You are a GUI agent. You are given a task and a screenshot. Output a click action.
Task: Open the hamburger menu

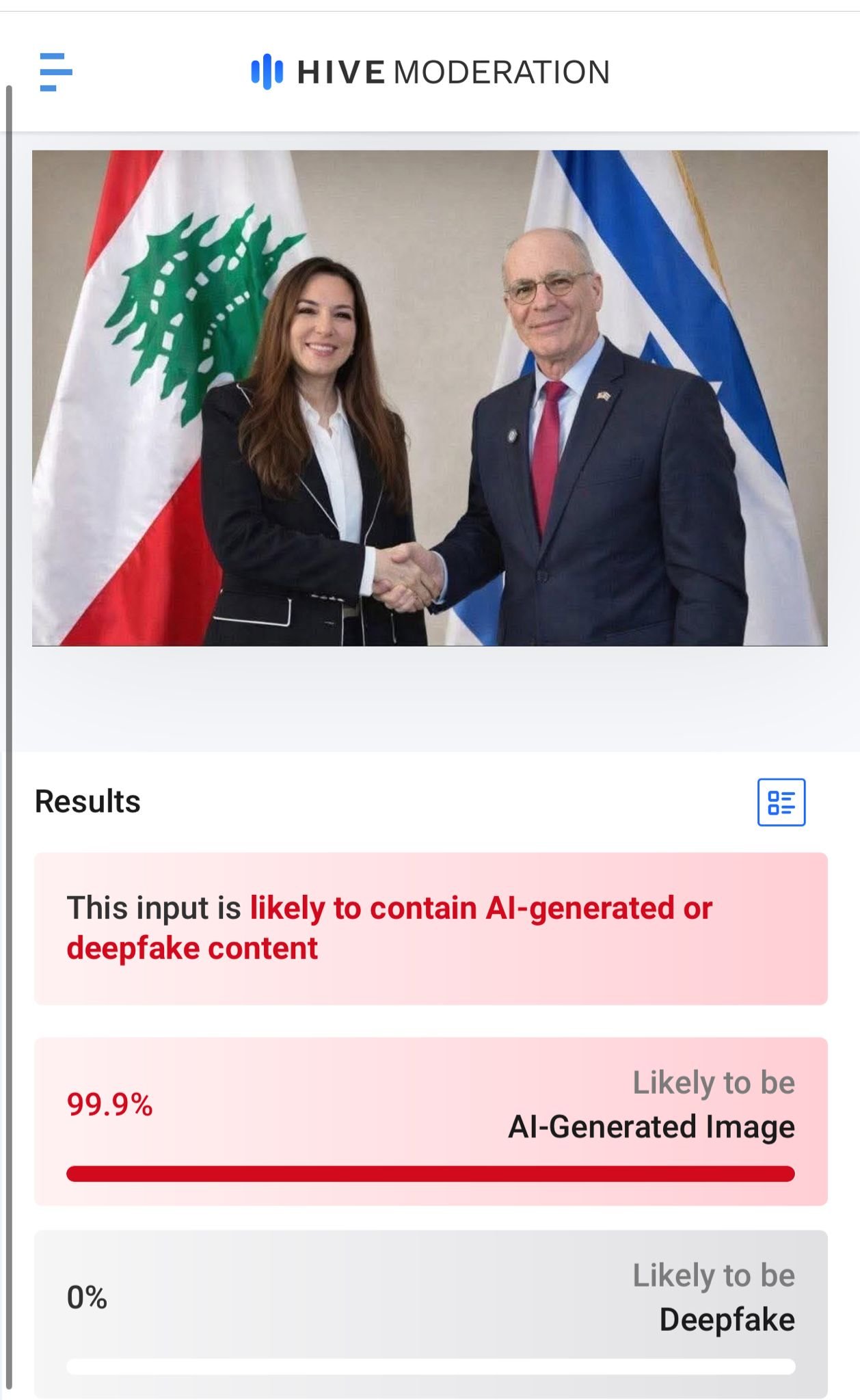point(56,72)
